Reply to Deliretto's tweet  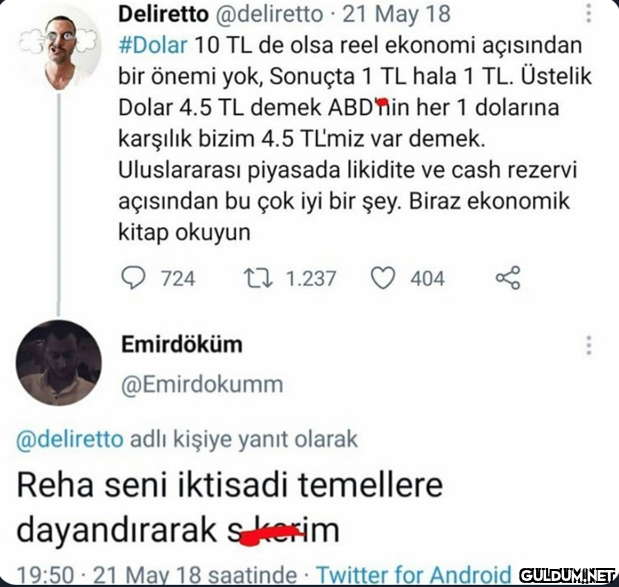coord(134,278)
